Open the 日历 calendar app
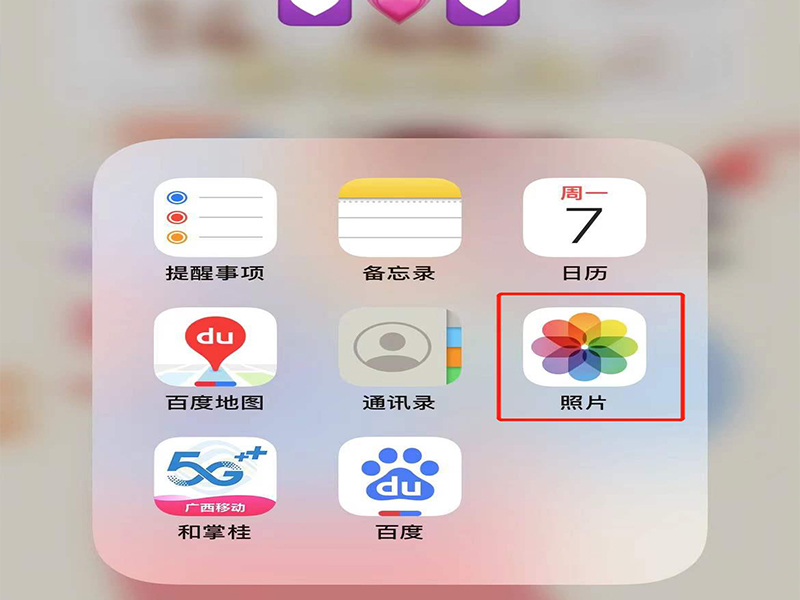Viewport: 800px width, 600px height. click(x=584, y=218)
